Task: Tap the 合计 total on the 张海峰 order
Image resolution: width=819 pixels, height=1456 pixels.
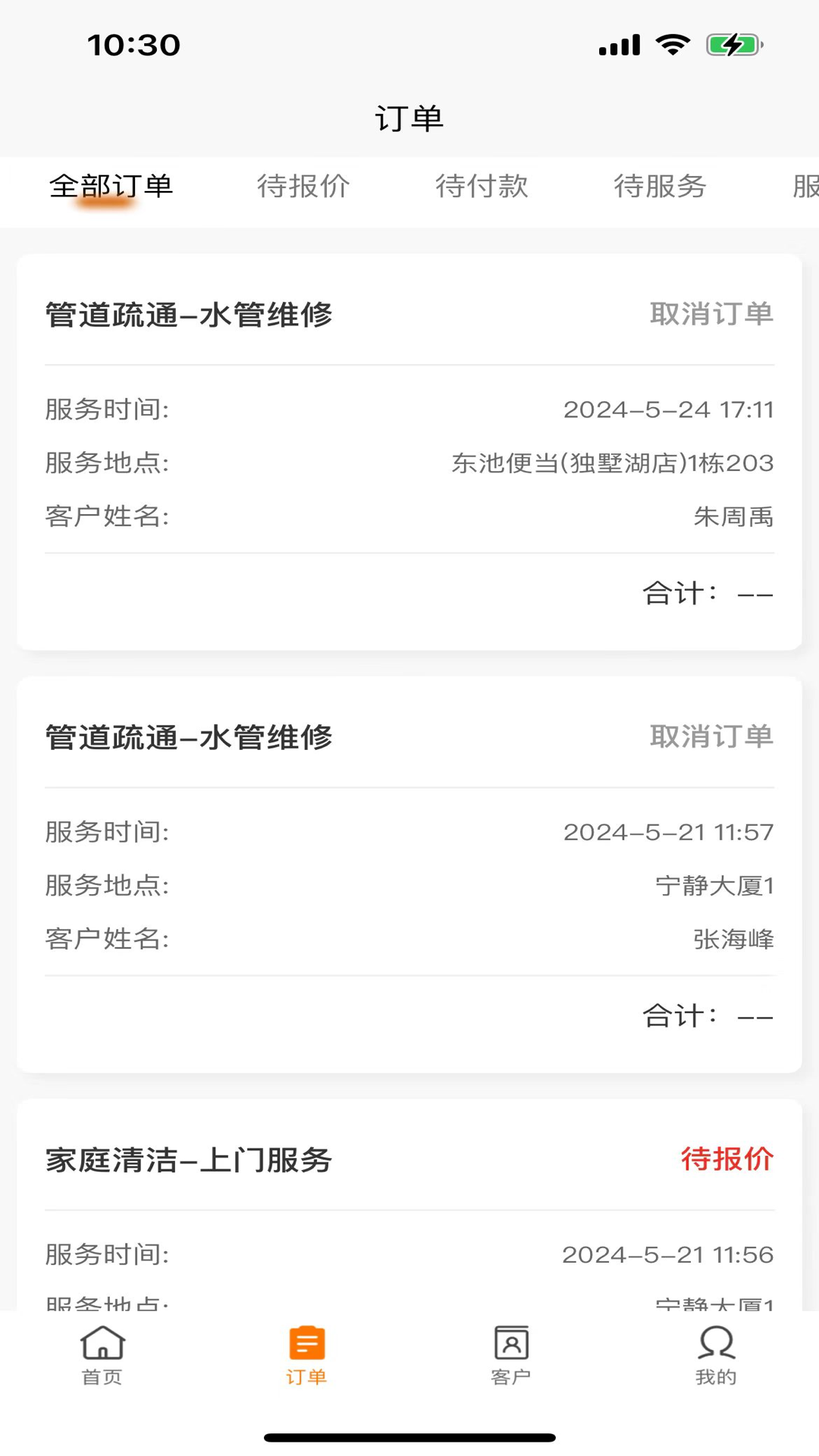Action: coord(707,1016)
